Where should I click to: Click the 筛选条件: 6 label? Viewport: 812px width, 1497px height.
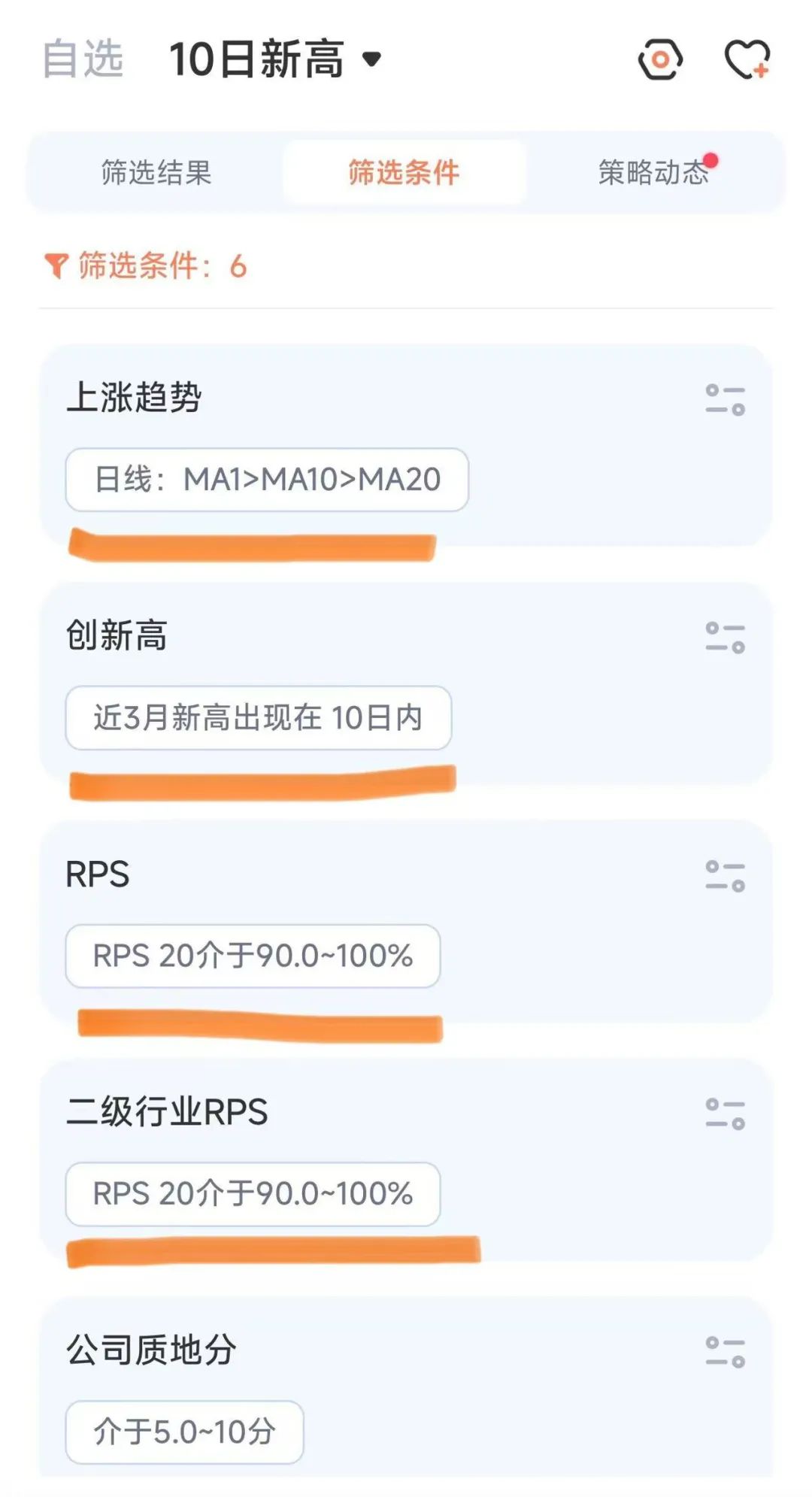point(159,267)
